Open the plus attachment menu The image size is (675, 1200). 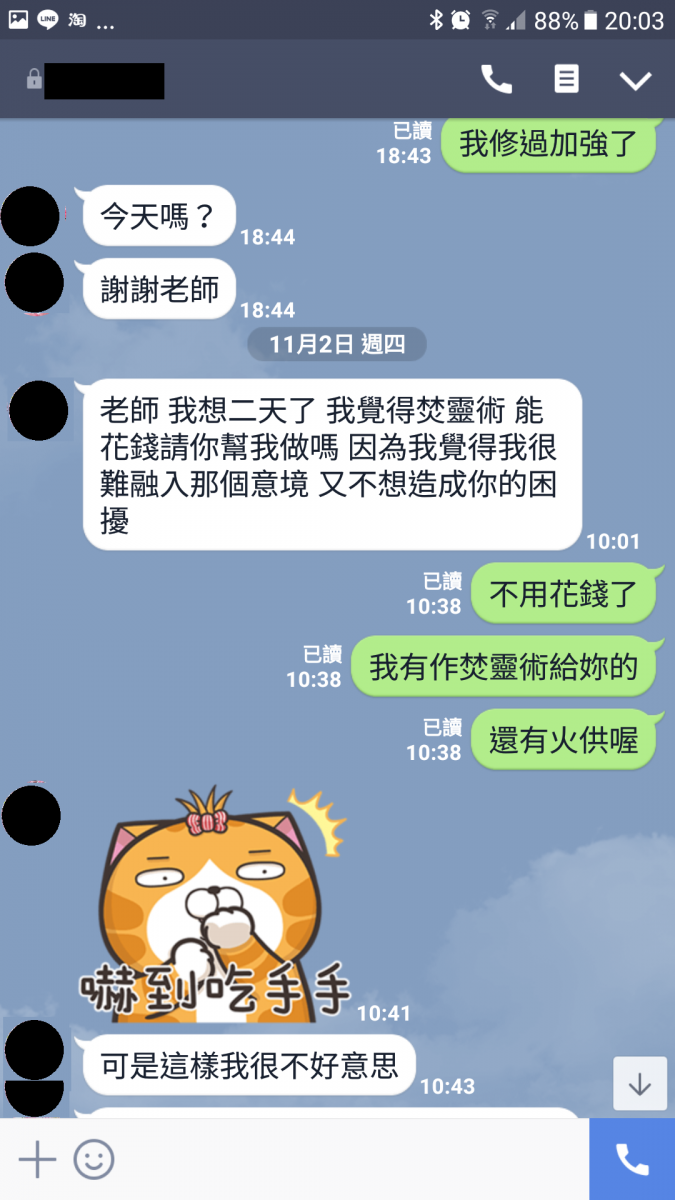coord(37,1160)
